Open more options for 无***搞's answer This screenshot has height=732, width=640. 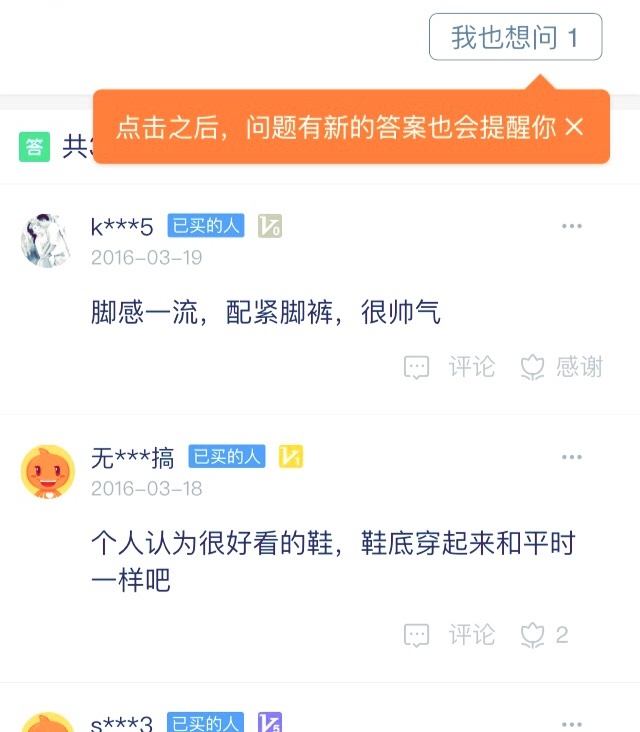[571, 457]
